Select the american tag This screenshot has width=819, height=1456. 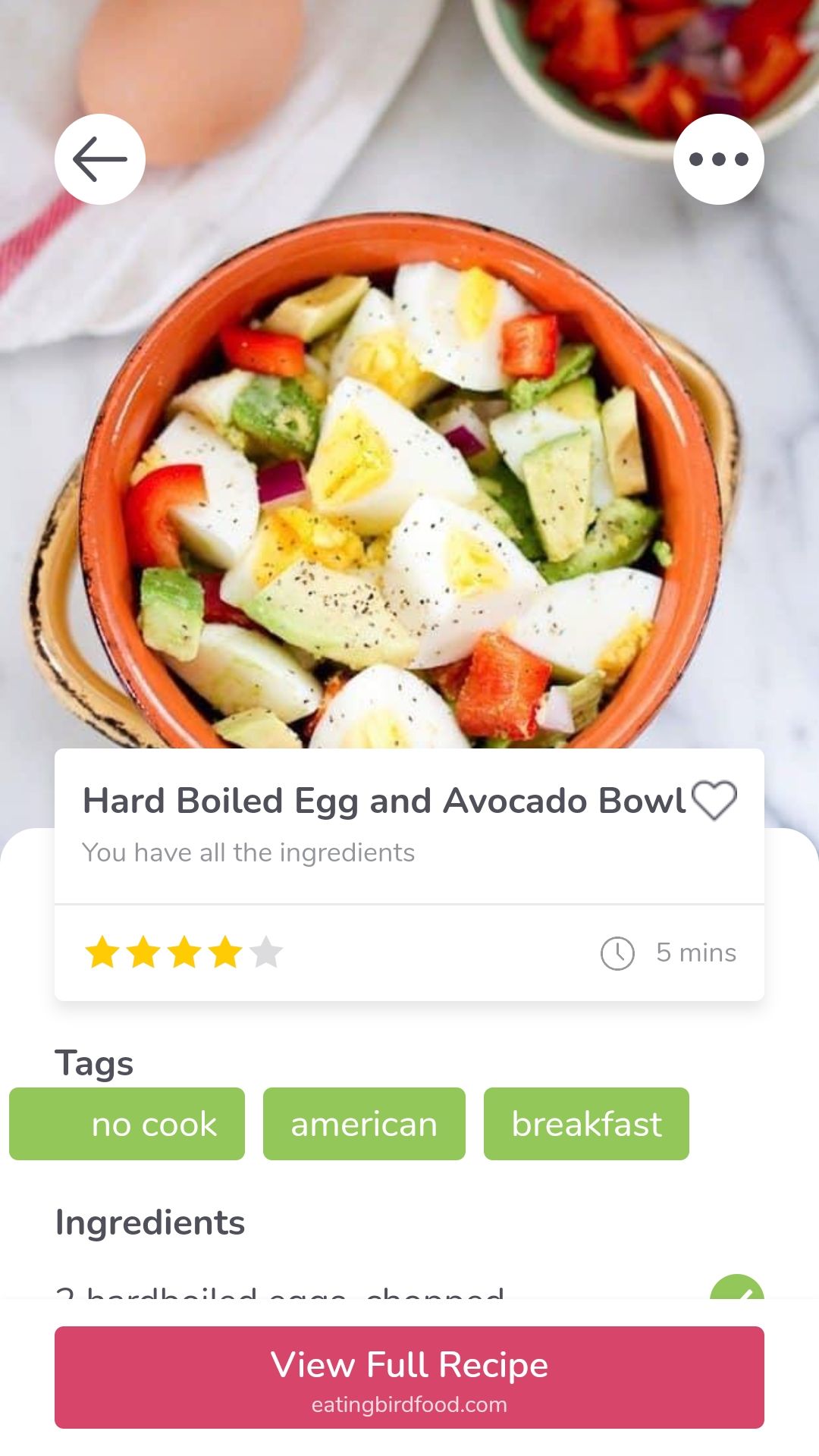click(x=364, y=1124)
